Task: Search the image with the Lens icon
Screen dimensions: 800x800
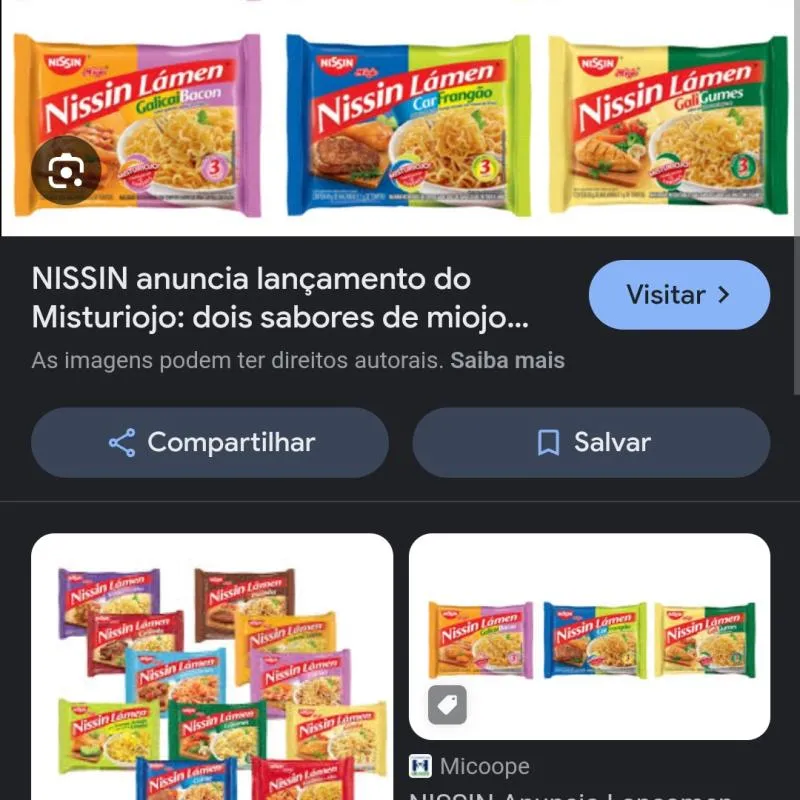Action: point(66,173)
